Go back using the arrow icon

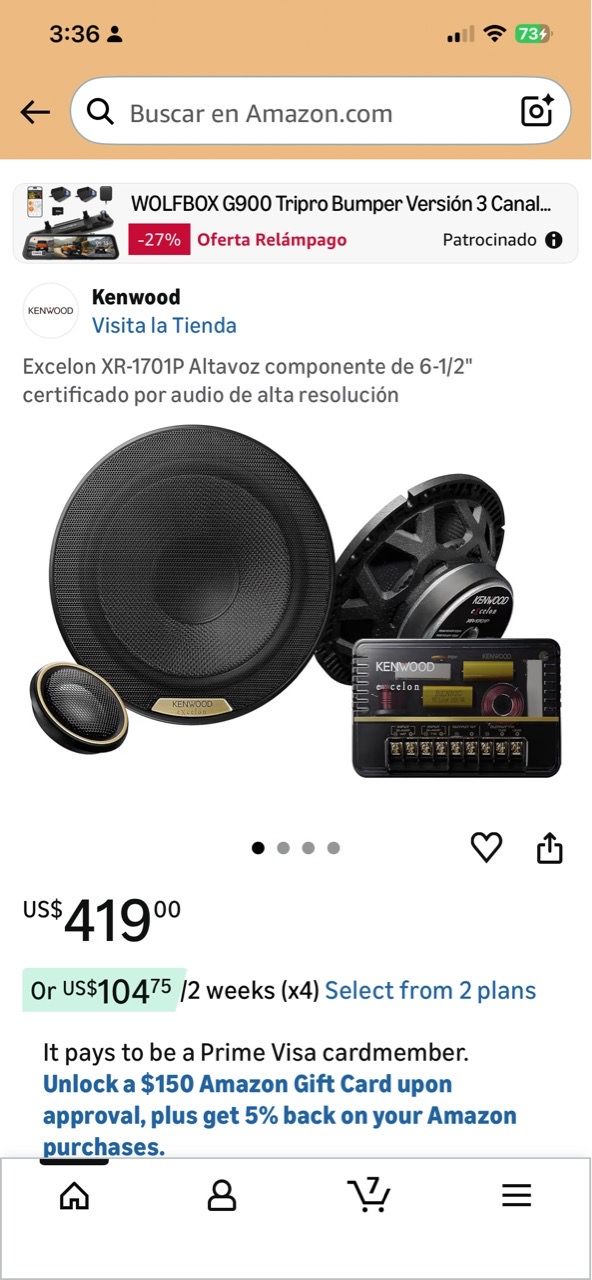pyautogui.click(x=35, y=112)
